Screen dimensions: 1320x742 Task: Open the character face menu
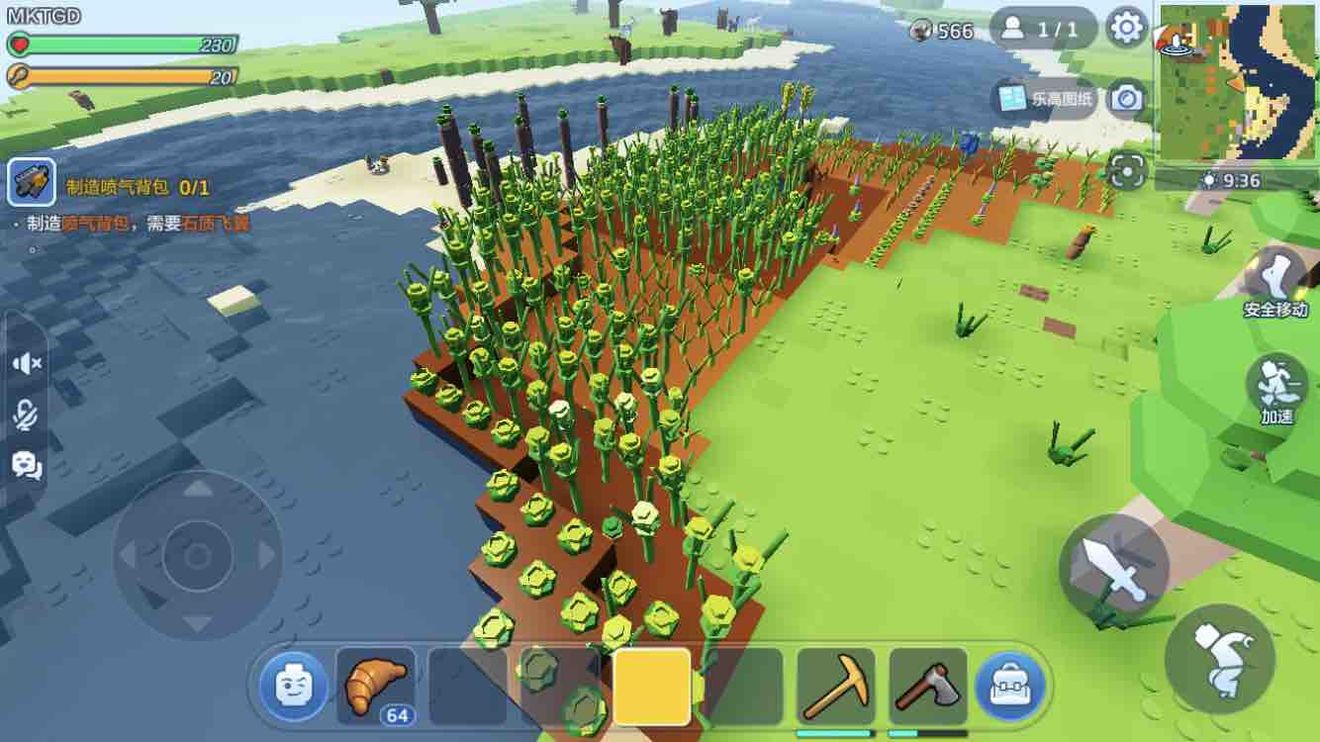(293, 687)
